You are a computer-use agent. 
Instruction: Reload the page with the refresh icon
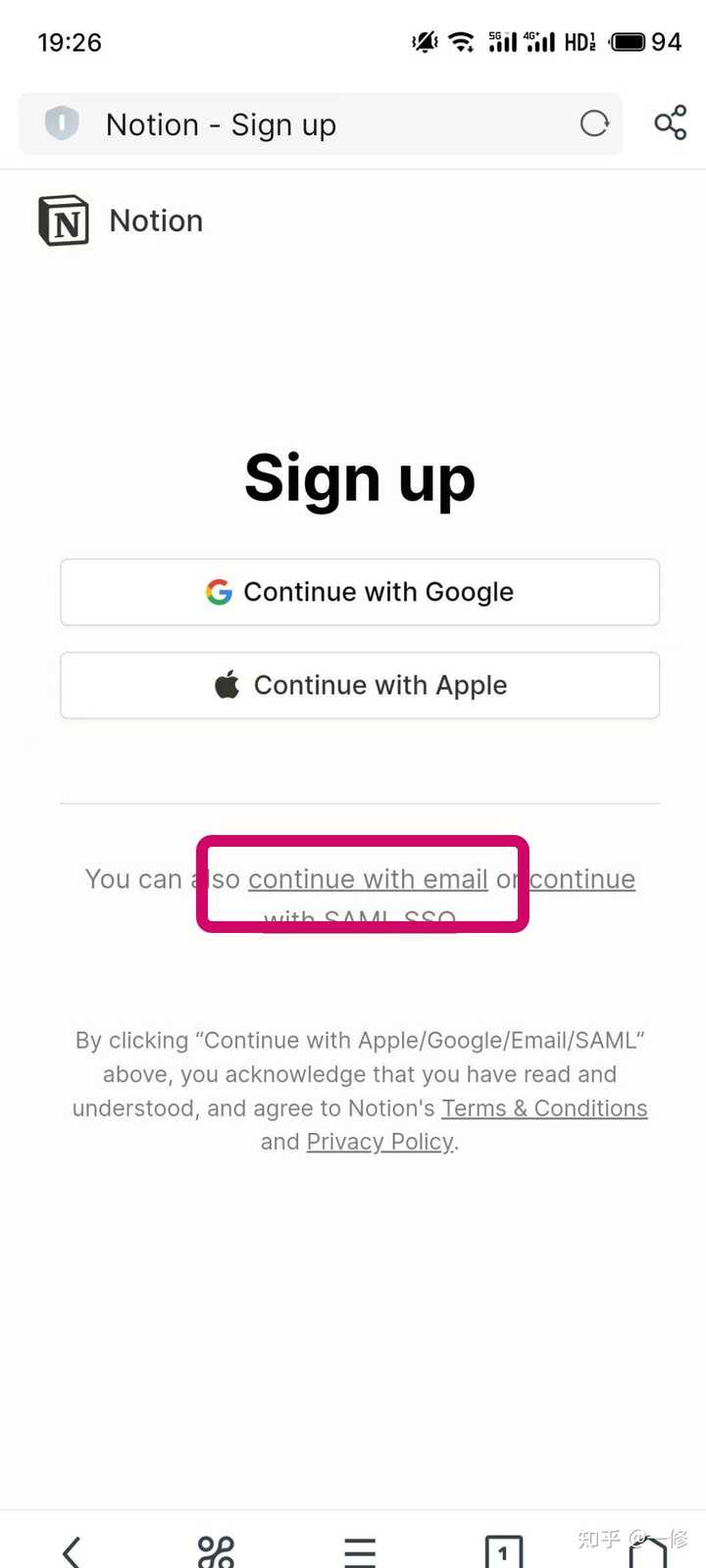click(x=594, y=123)
